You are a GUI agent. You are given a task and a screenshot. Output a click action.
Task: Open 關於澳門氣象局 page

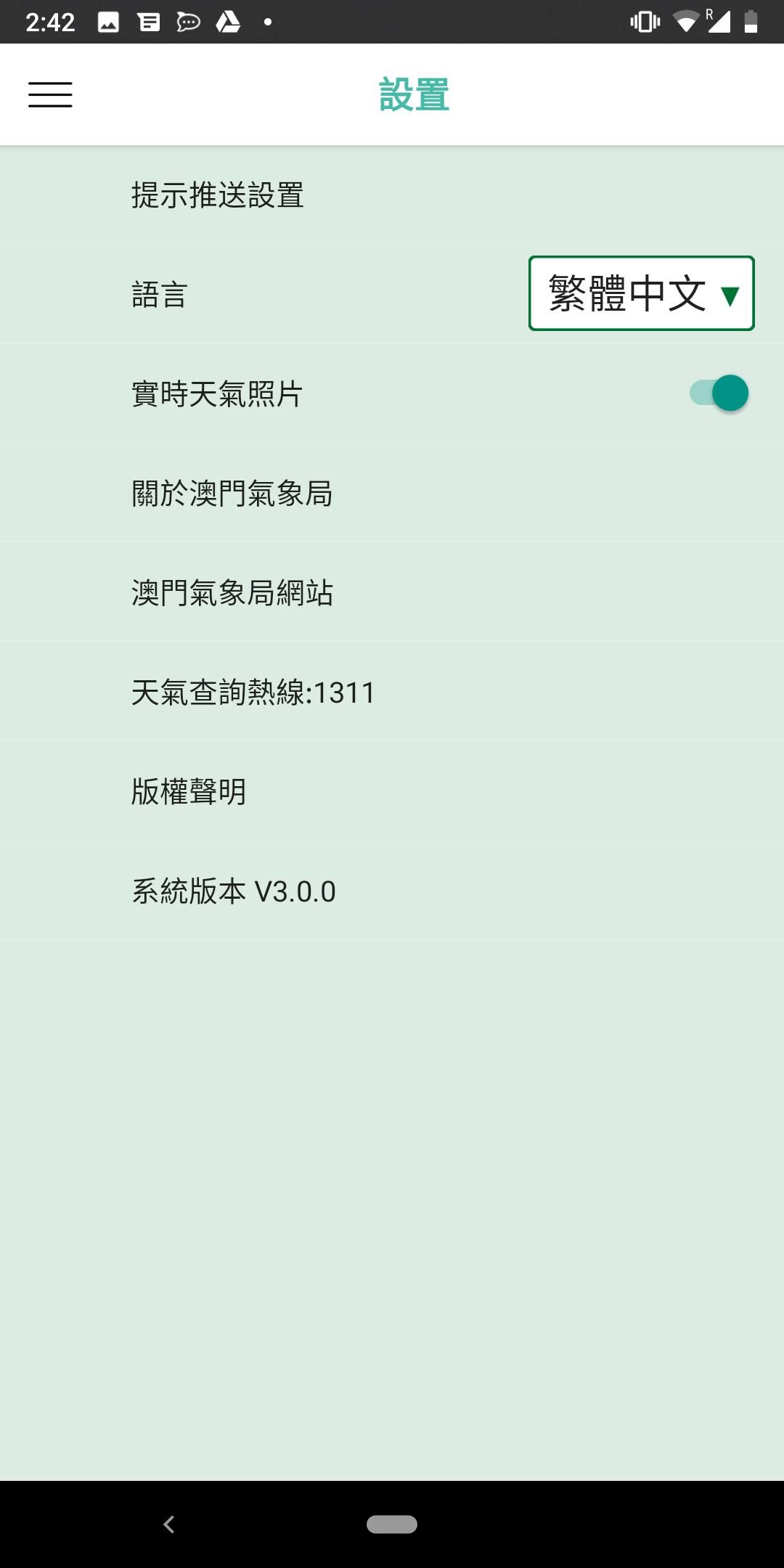point(392,494)
